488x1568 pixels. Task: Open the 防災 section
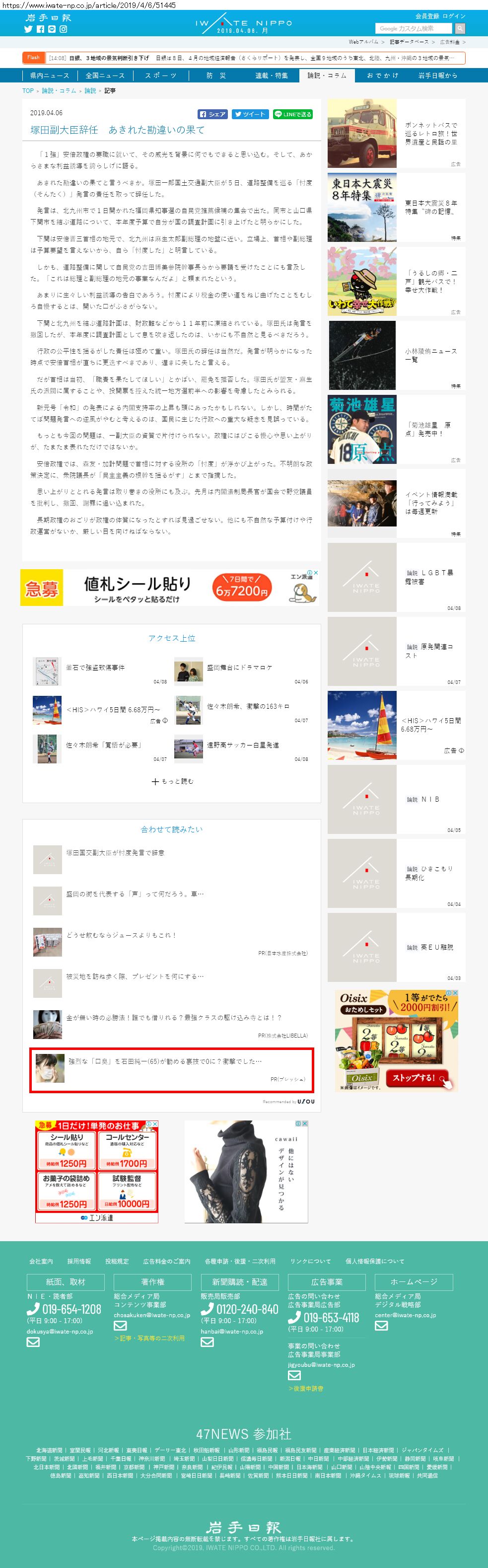click(216, 75)
